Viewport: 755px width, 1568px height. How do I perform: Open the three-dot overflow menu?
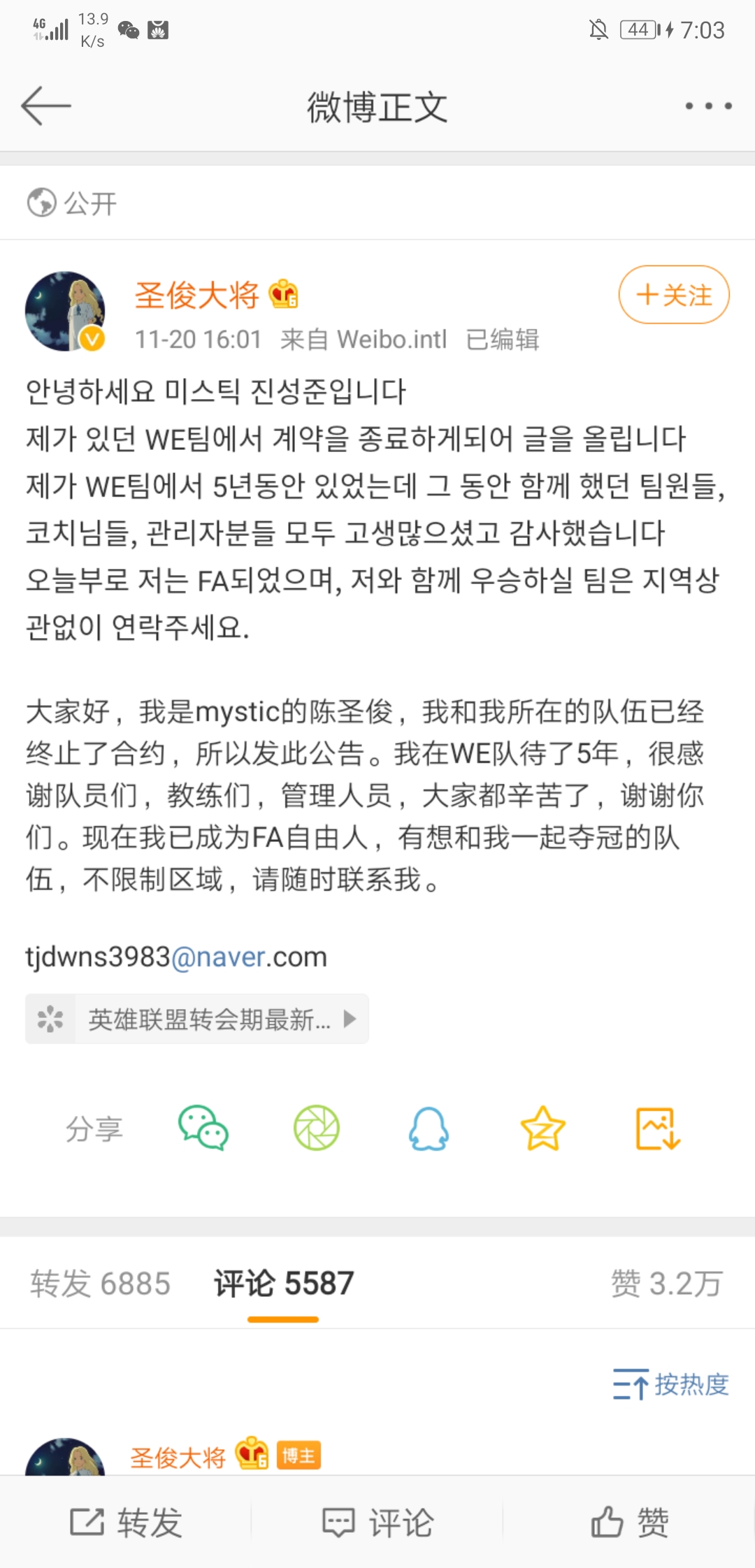pyautogui.click(x=708, y=106)
